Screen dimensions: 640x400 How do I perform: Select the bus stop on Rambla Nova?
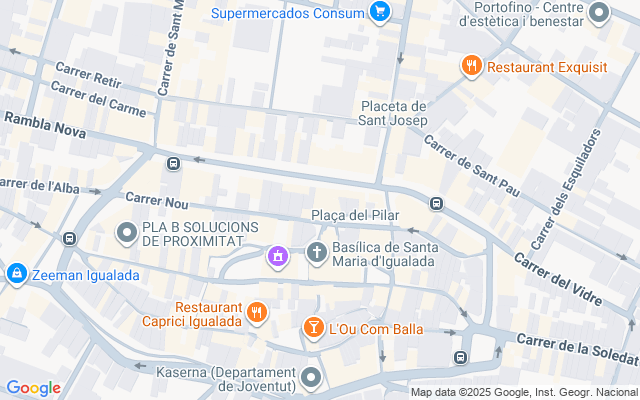(x=173, y=163)
